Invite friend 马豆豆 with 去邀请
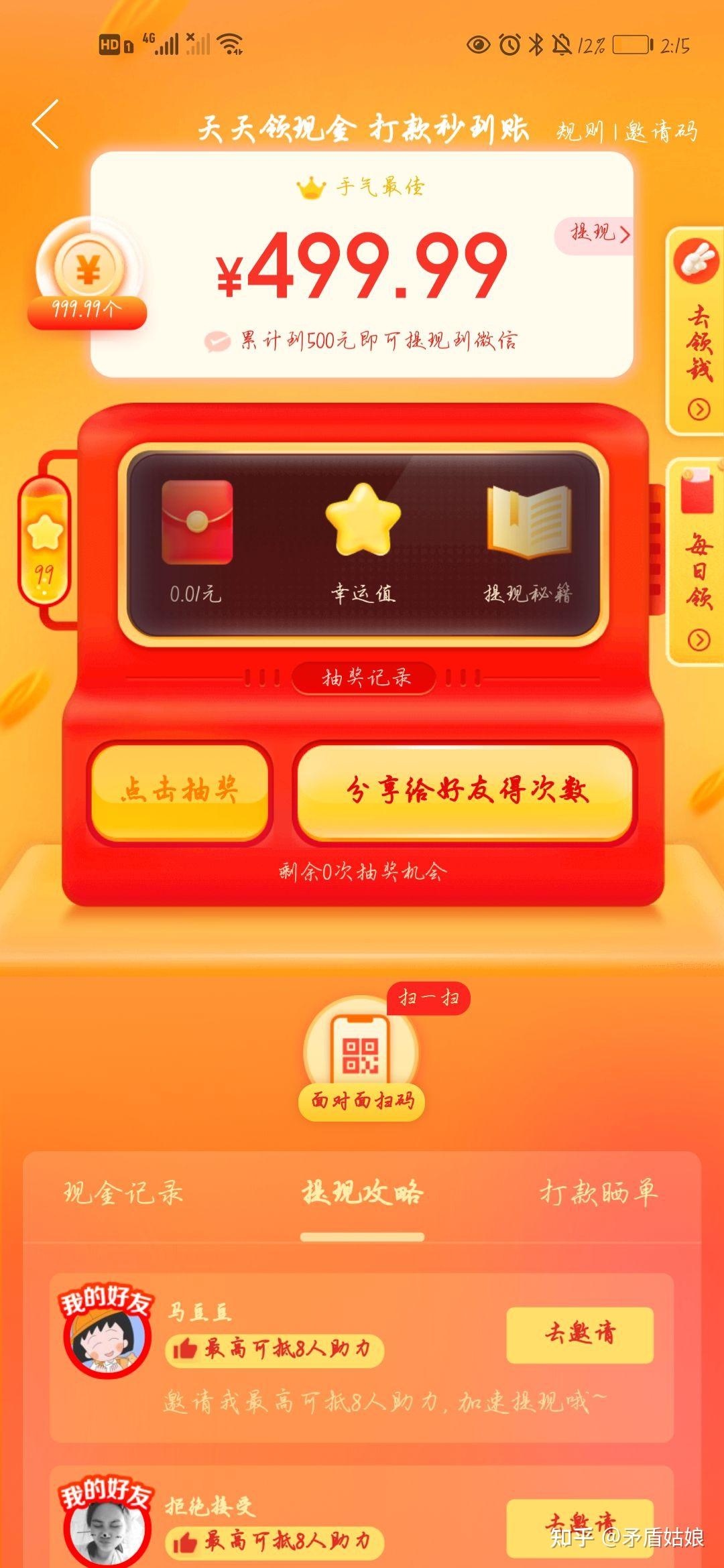 [x=579, y=1333]
